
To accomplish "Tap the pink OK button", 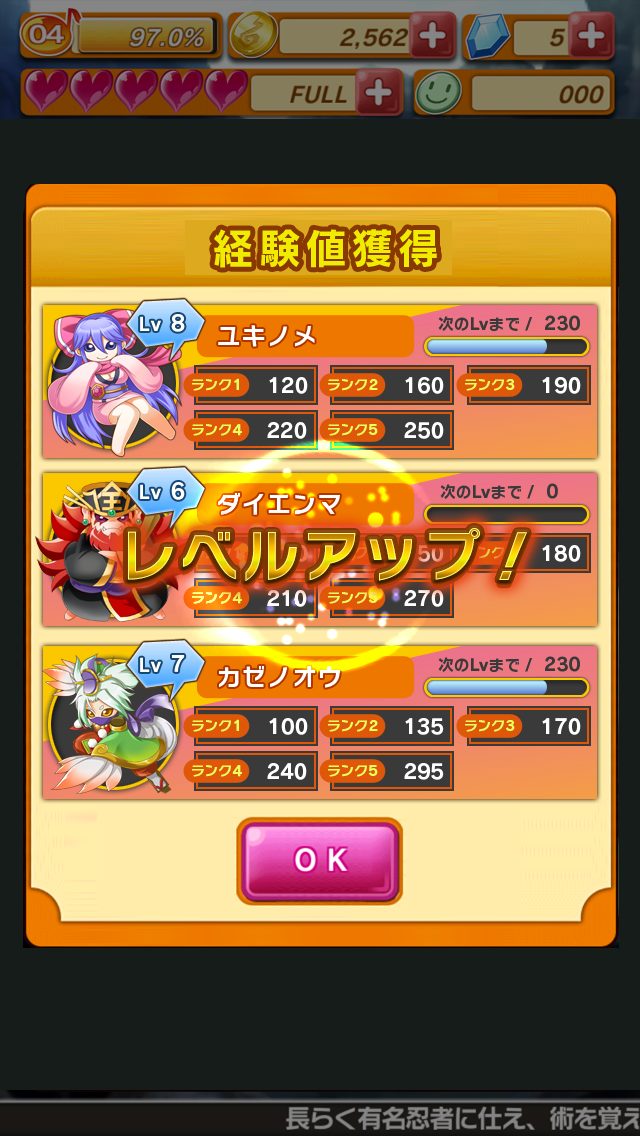I will click(x=320, y=860).
